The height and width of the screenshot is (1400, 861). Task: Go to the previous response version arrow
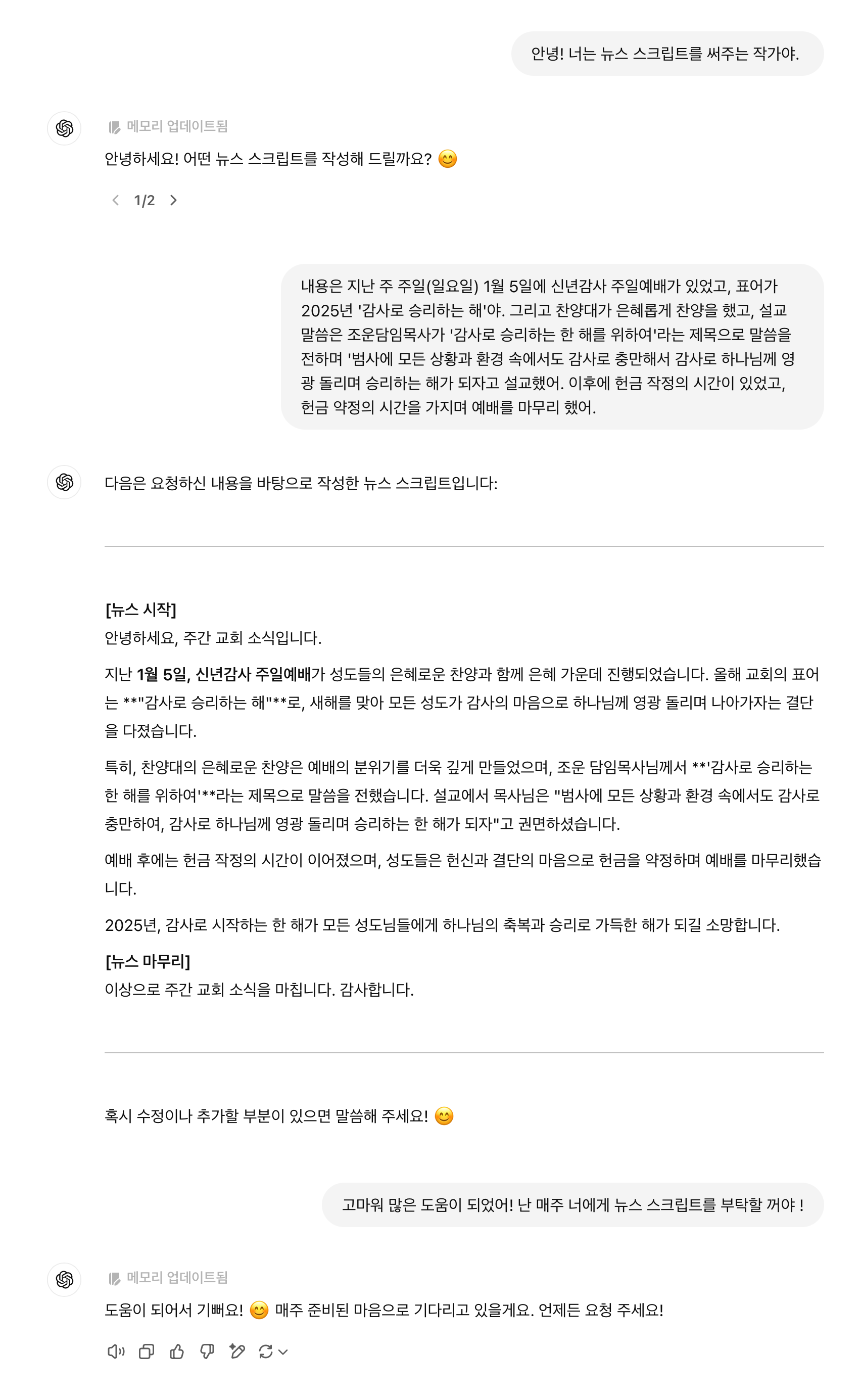[x=116, y=201]
